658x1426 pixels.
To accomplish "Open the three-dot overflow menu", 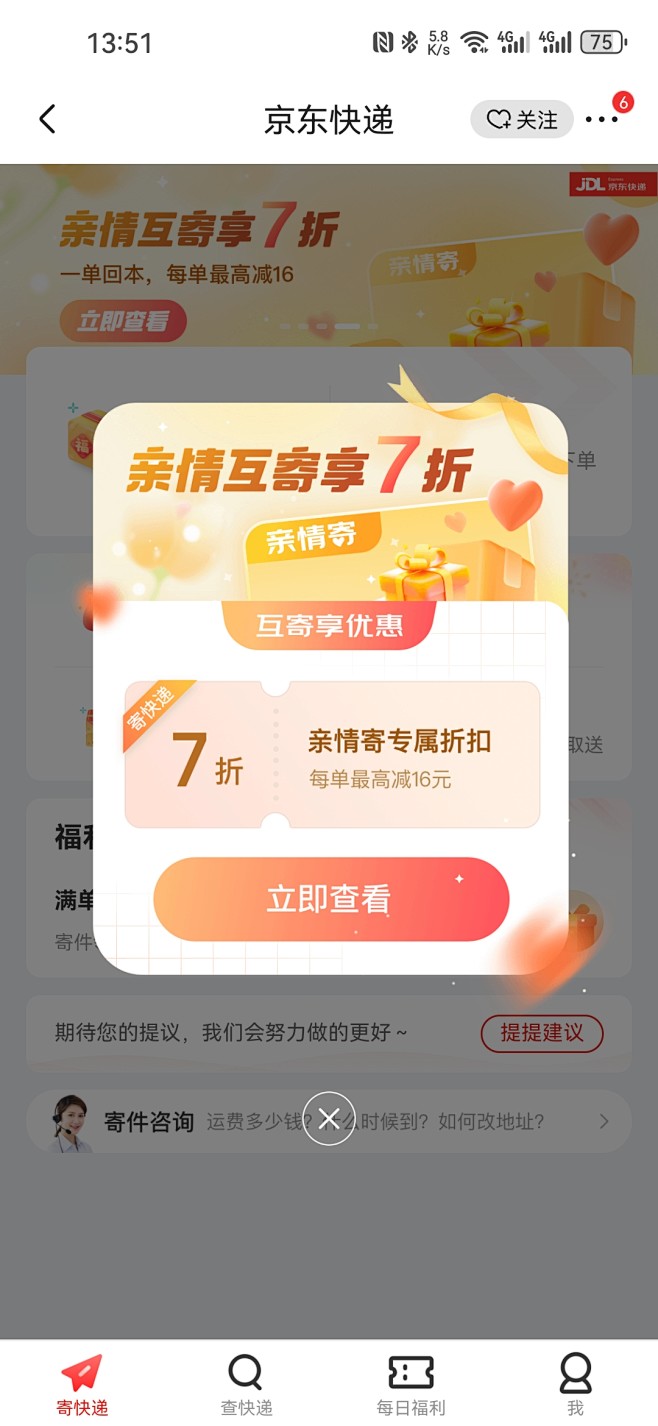I will (602, 120).
